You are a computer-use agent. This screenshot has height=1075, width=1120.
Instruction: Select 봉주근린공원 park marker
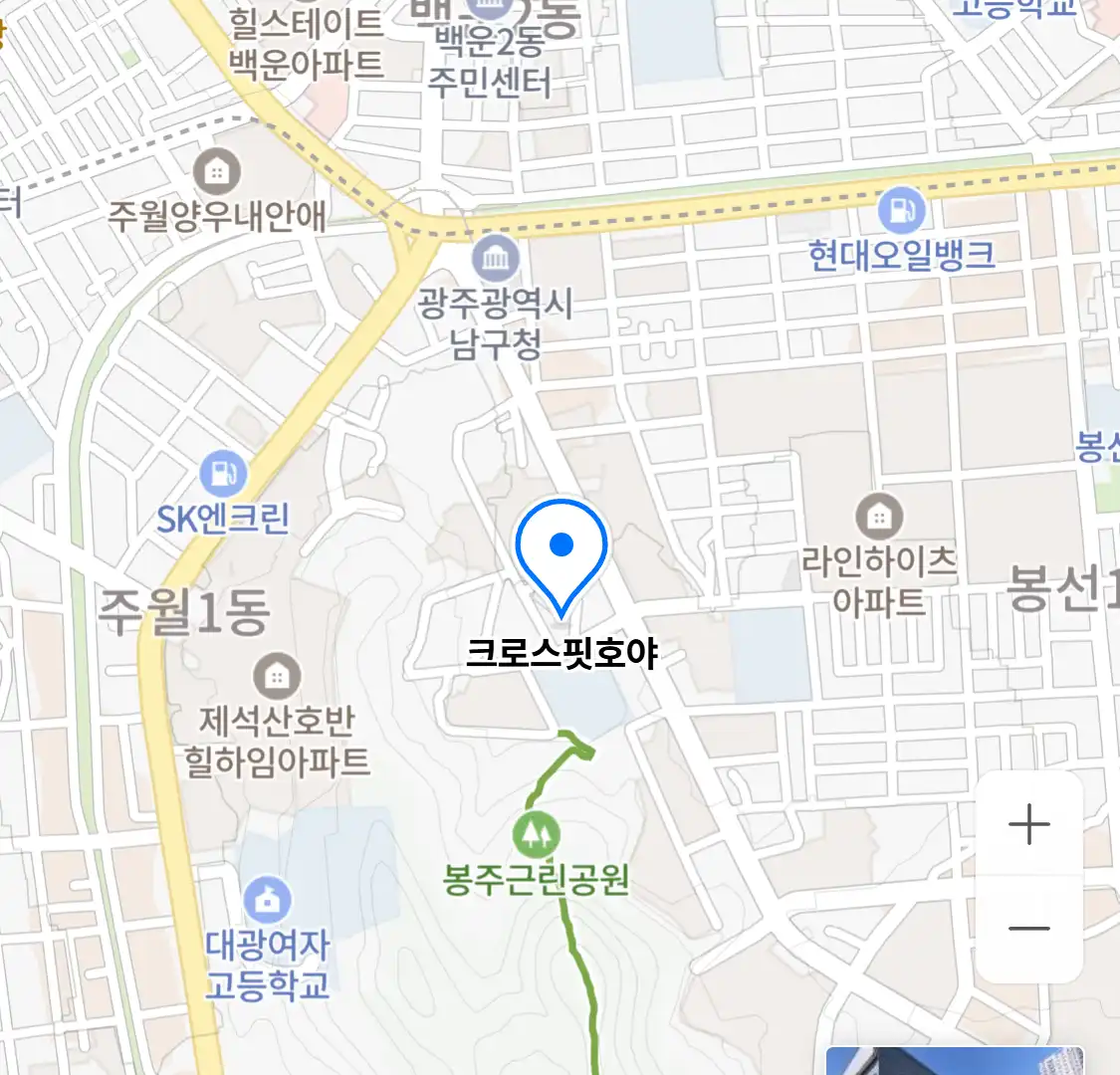536,834
